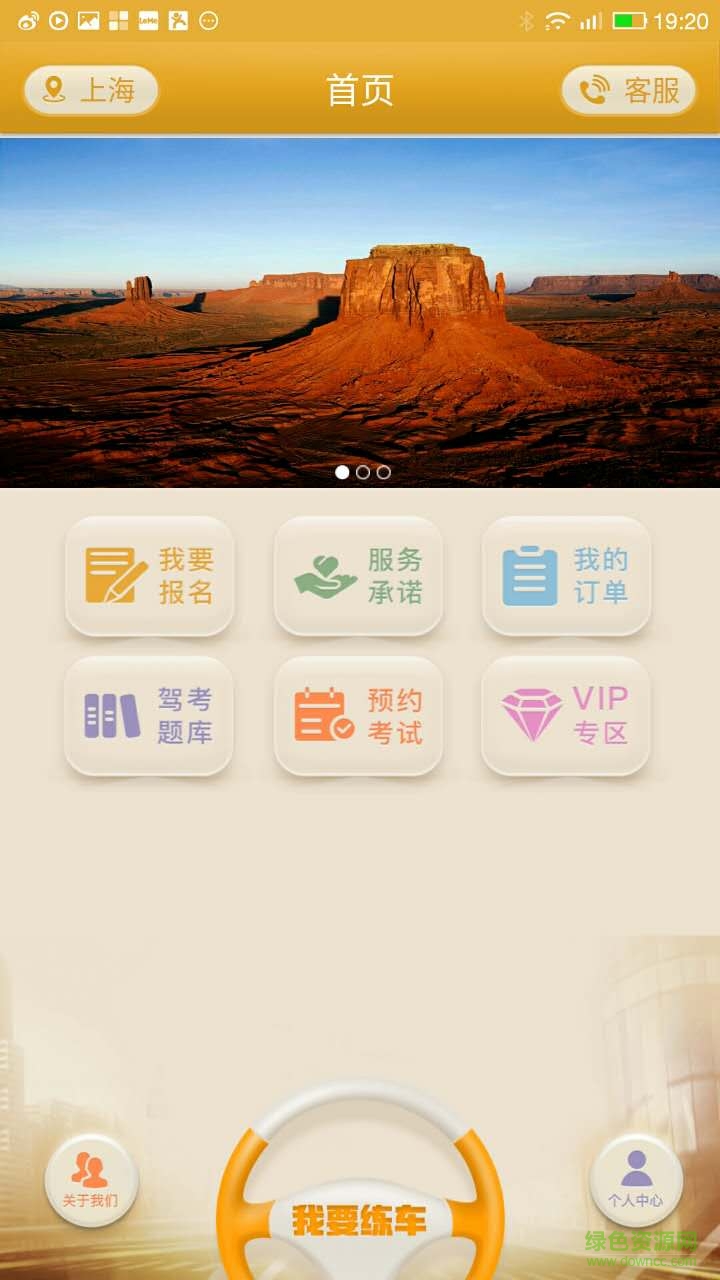Open 我要报名 sign-up
720x1280 pixels.
click(149, 576)
